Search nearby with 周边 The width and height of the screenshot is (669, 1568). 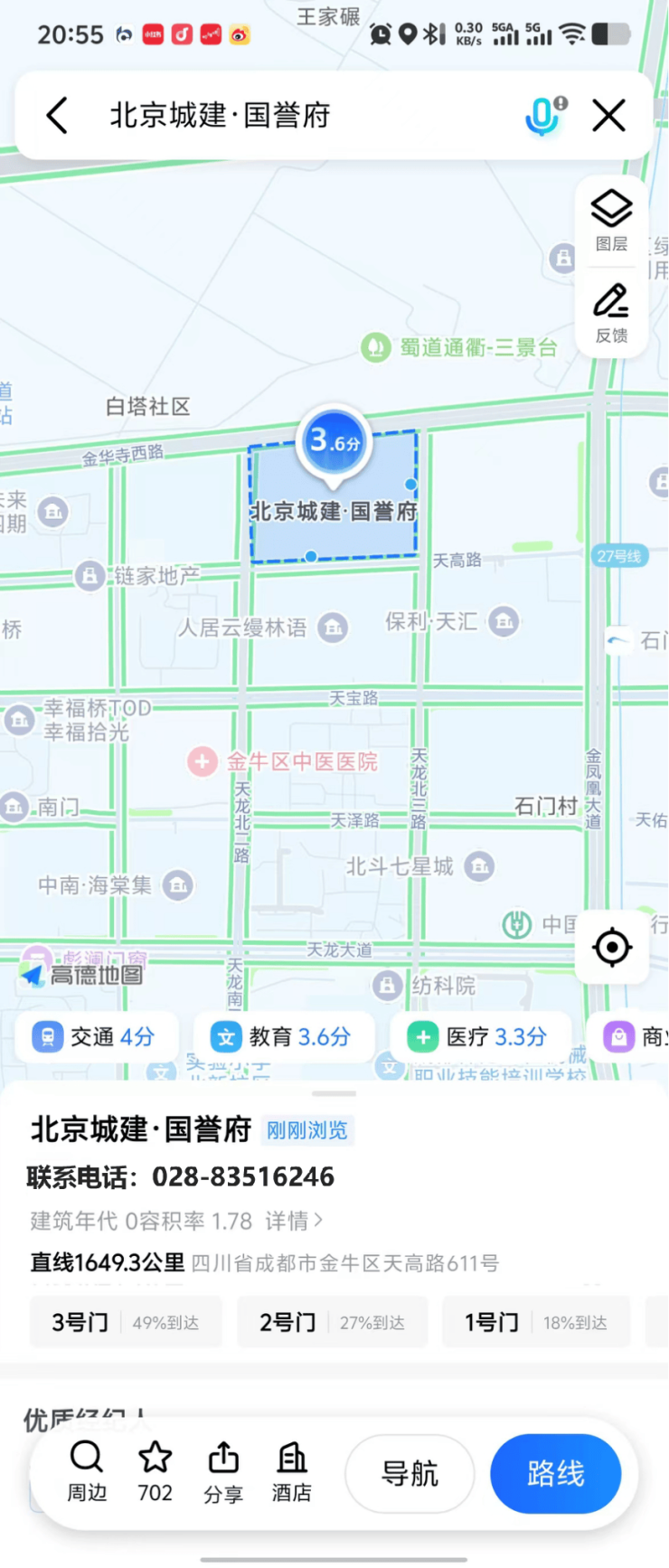pos(87,1472)
